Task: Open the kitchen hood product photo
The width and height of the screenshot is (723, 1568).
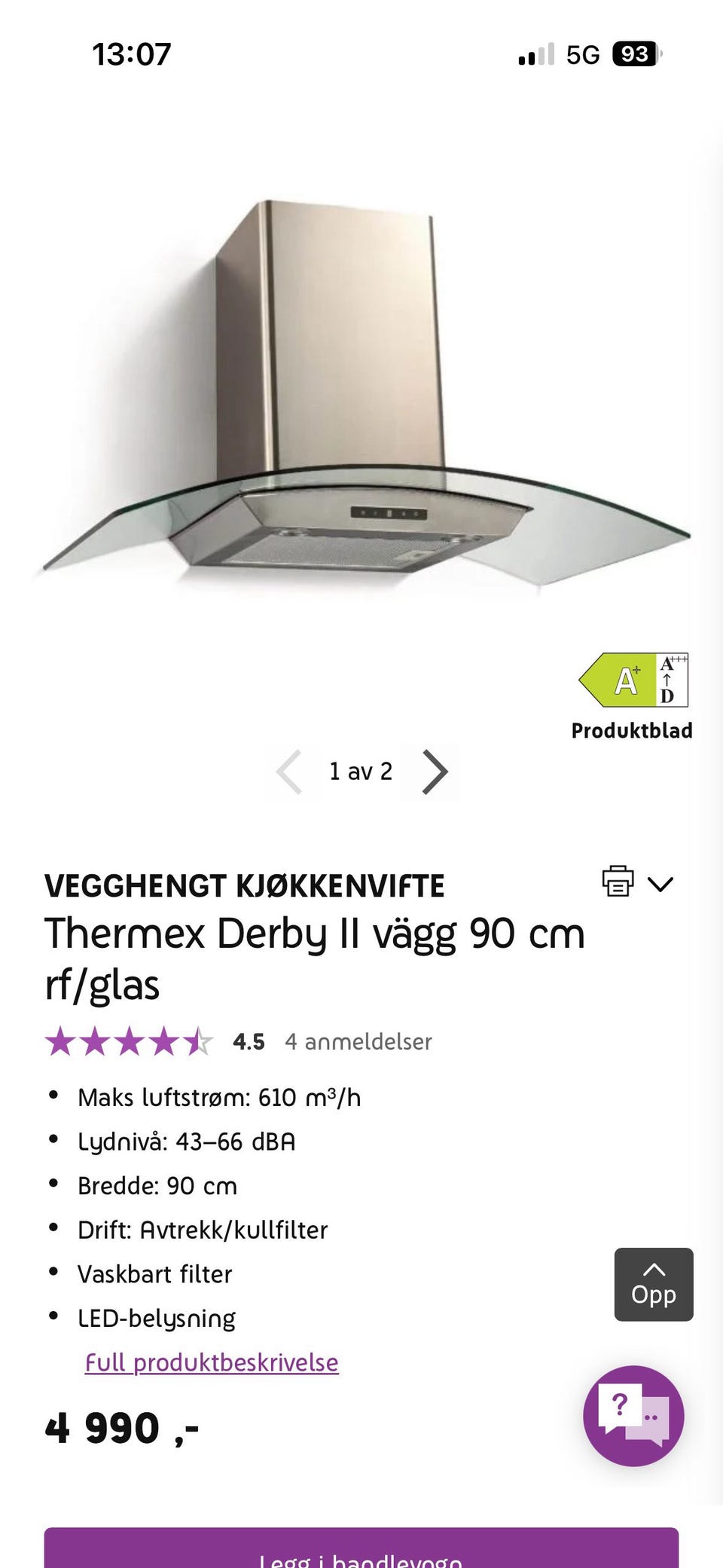Action: [x=362, y=392]
